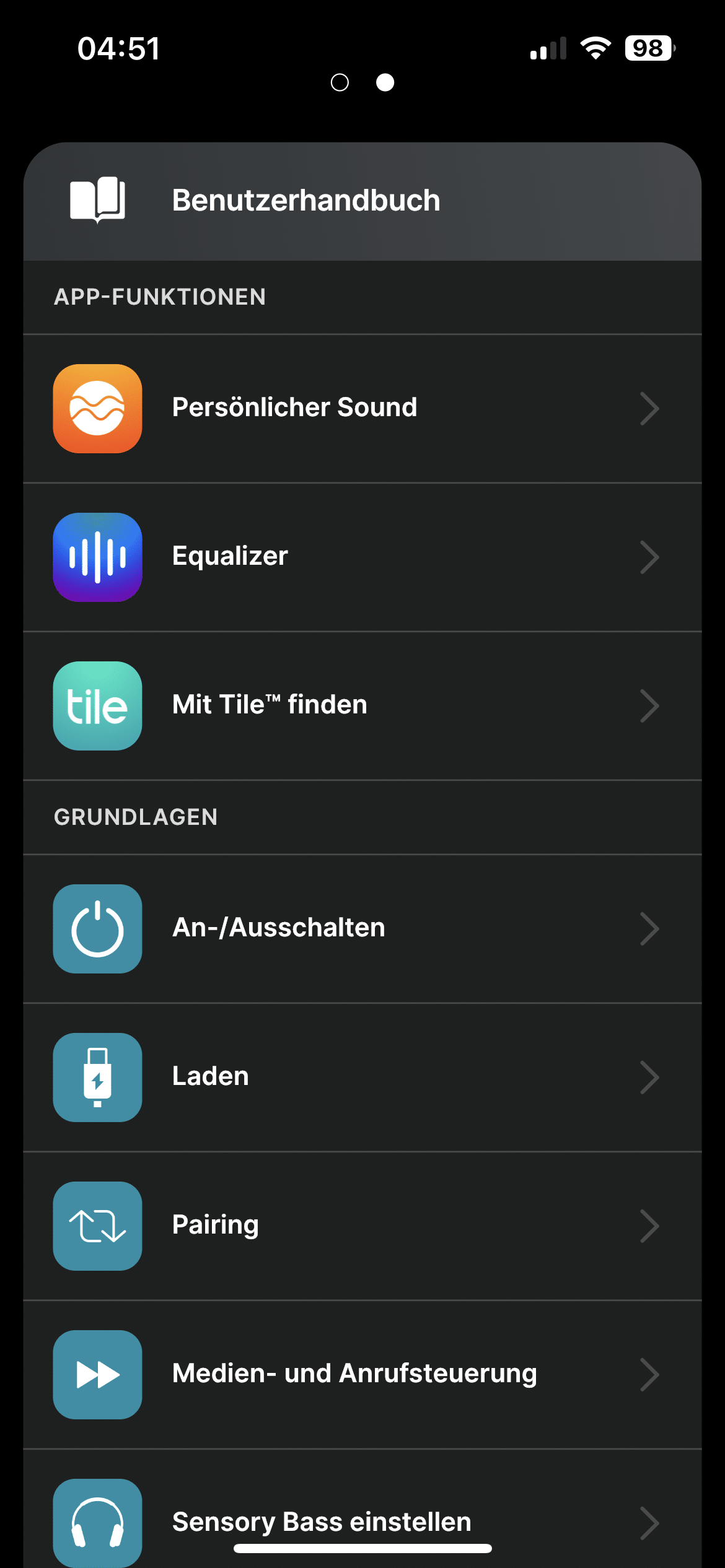Viewport: 725px width, 1568px height.
Task: Open Persönlicher Sound guide
Action: [362, 408]
